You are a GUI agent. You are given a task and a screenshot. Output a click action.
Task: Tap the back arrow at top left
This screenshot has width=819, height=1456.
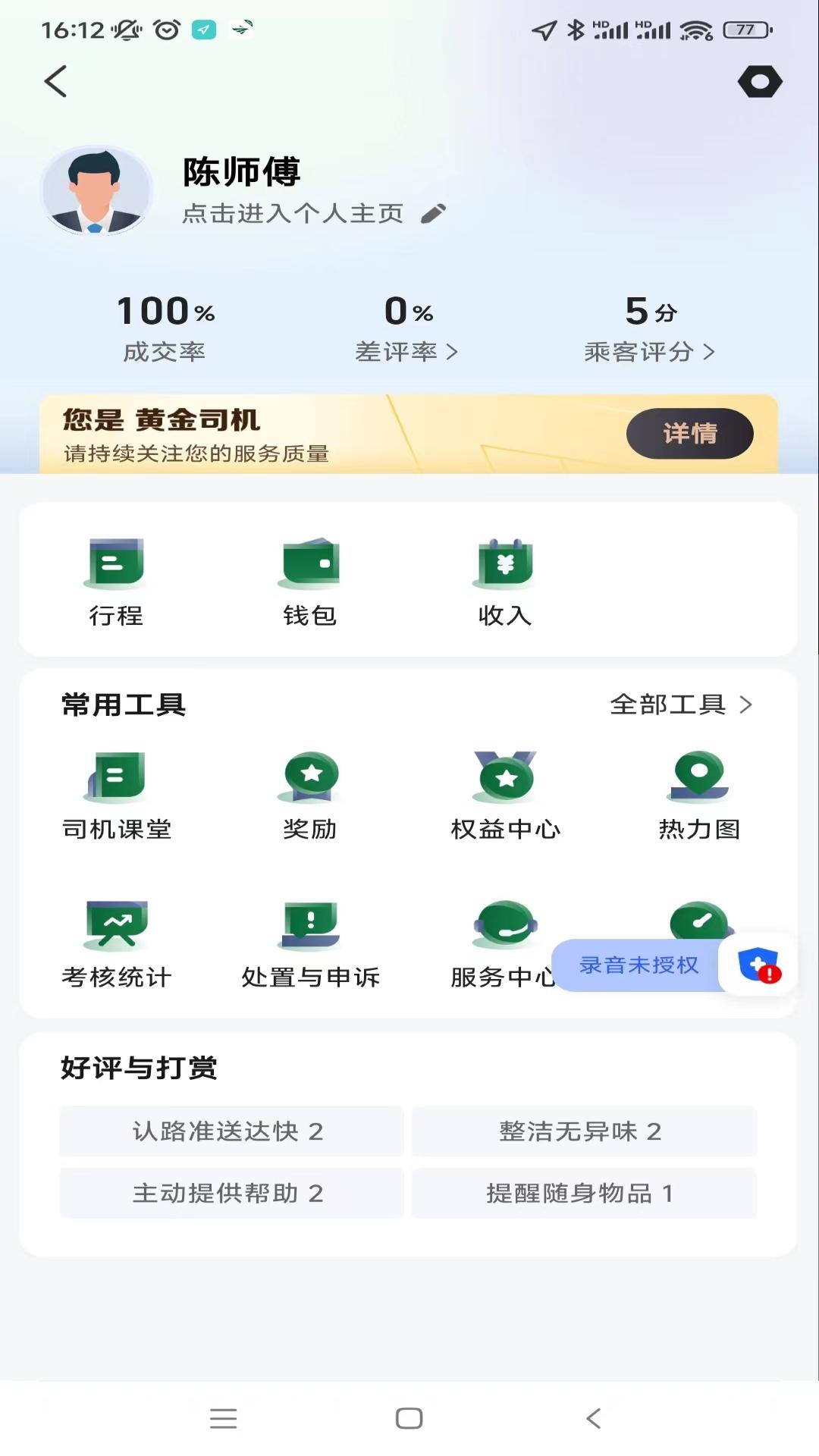[55, 81]
